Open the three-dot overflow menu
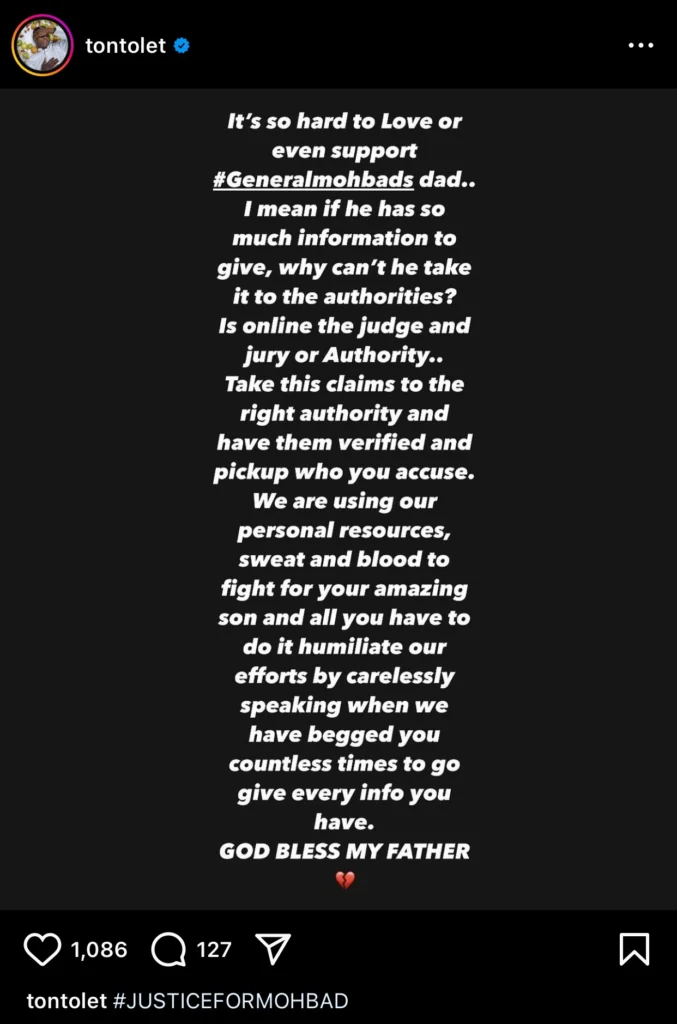Viewport: 677px width, 1024px height. tap(640, 46)
